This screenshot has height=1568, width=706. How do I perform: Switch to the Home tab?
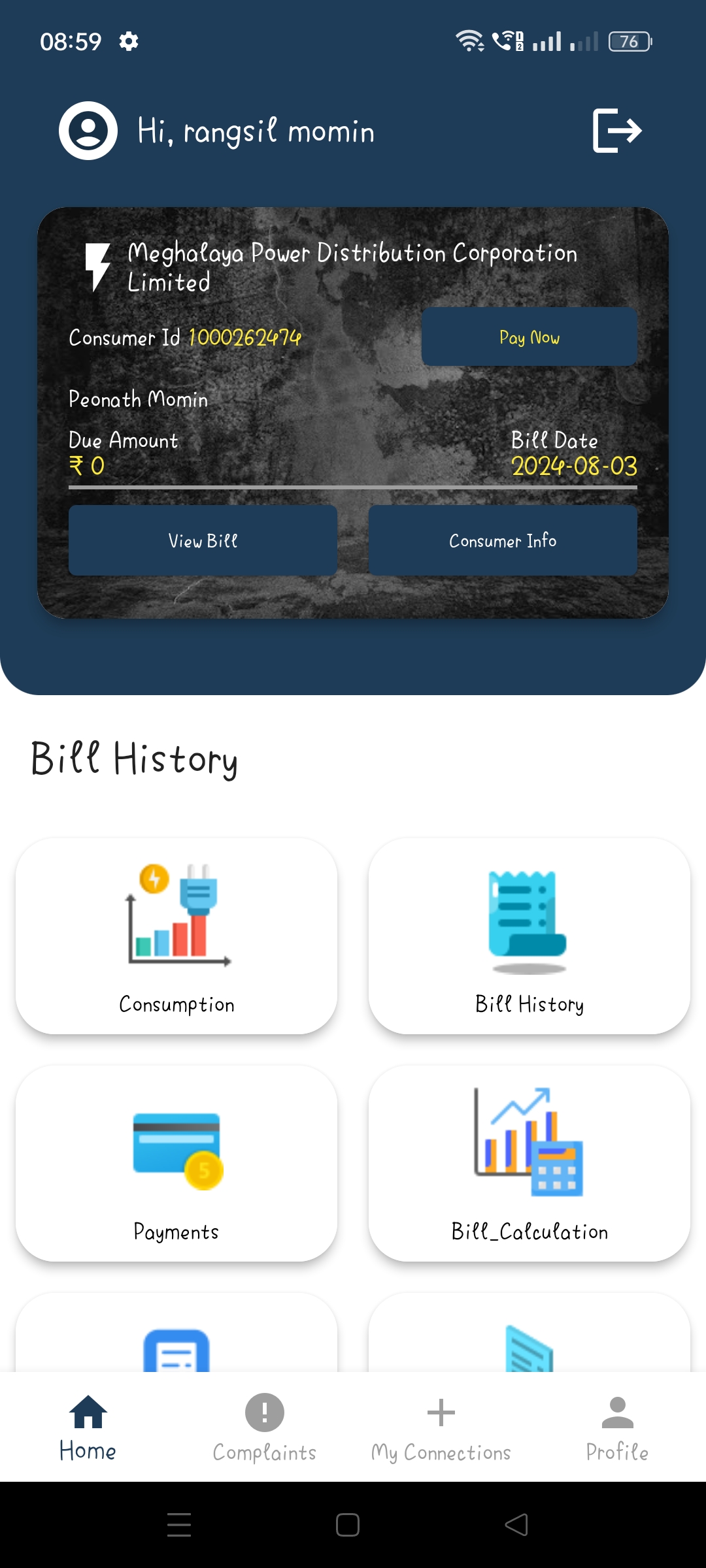(88, 1428)
